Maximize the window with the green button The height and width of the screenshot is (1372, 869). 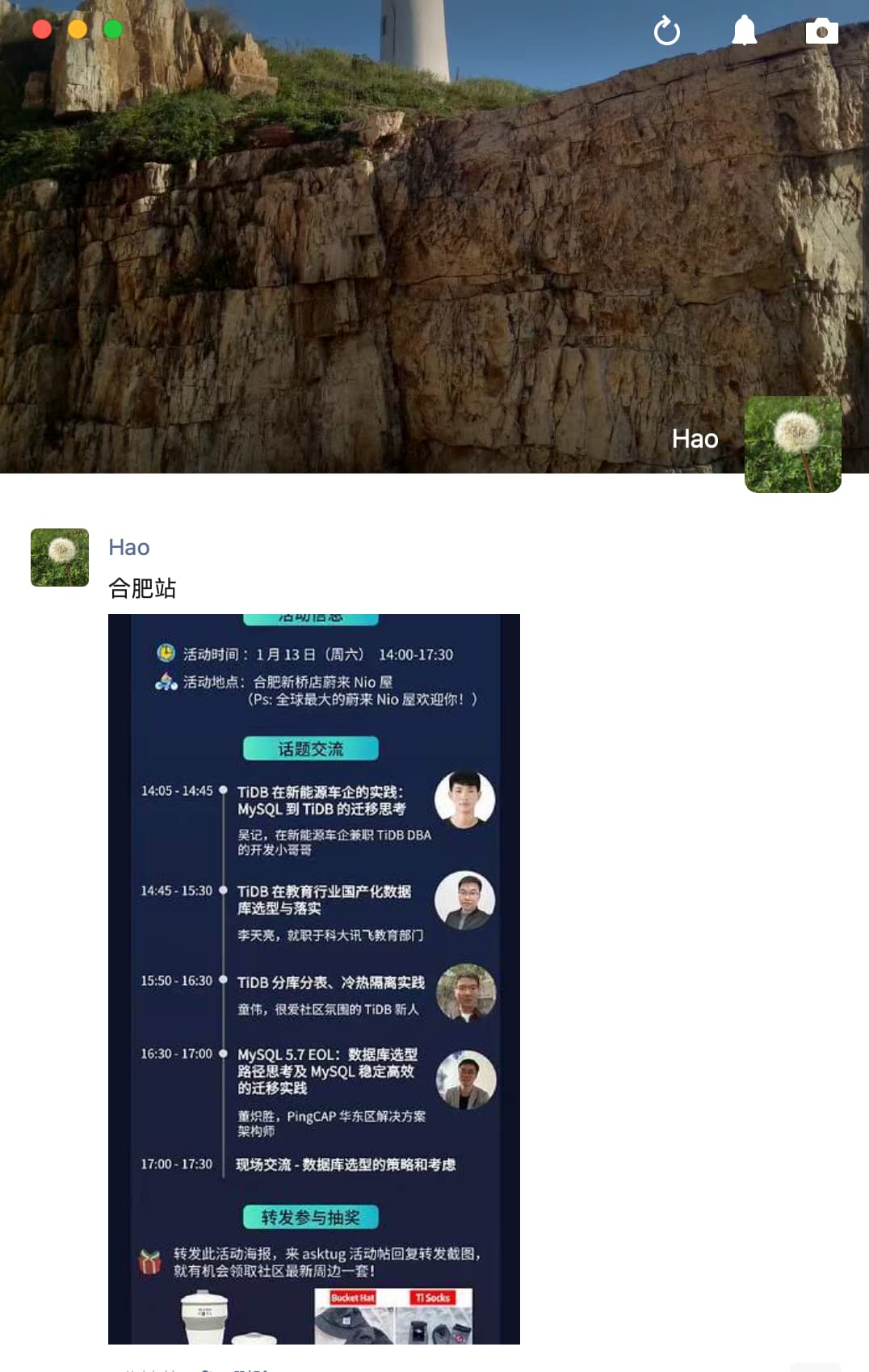click(x=113, y=29)
